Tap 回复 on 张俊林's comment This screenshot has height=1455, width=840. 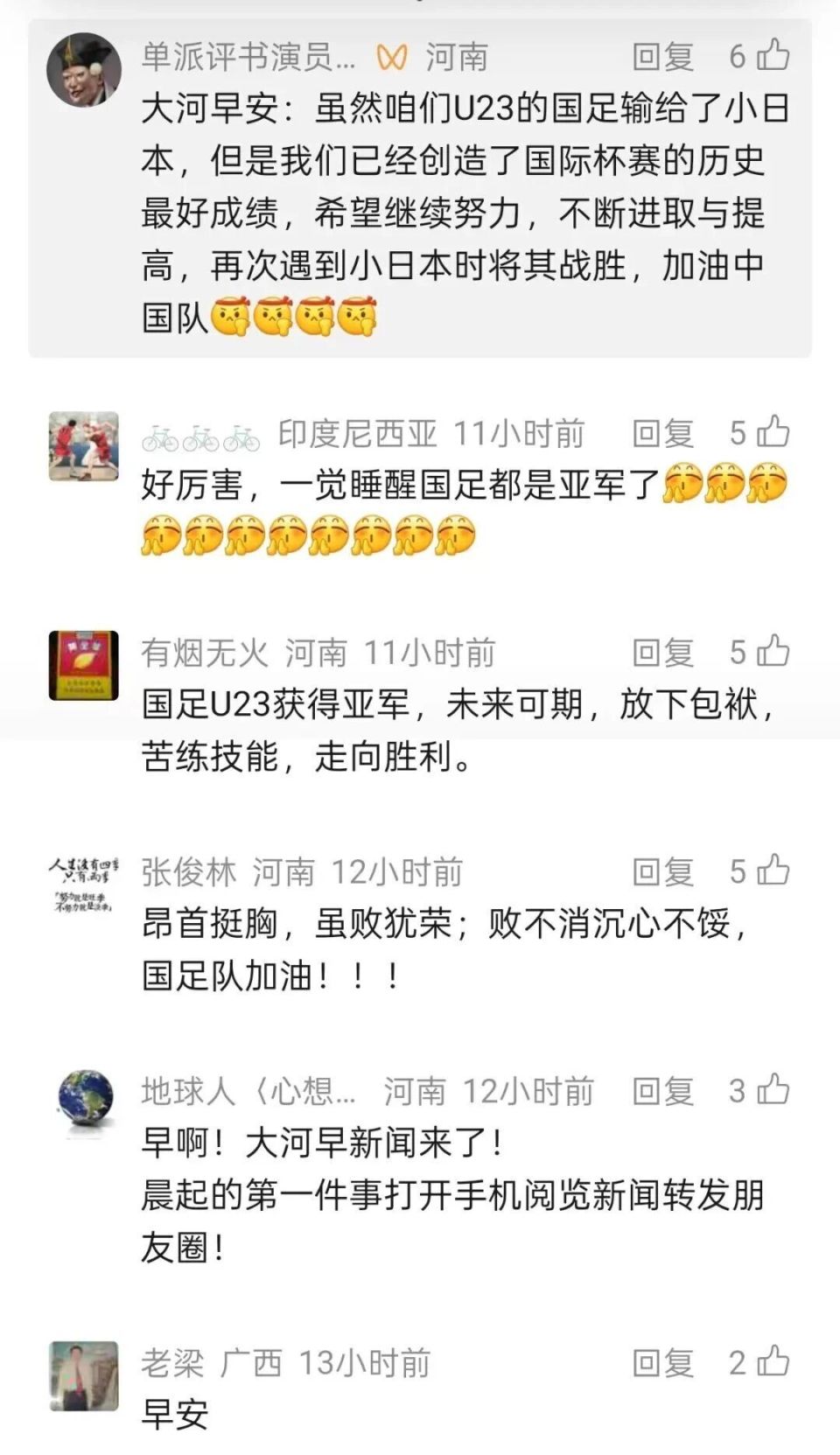(x=662, y=872)
